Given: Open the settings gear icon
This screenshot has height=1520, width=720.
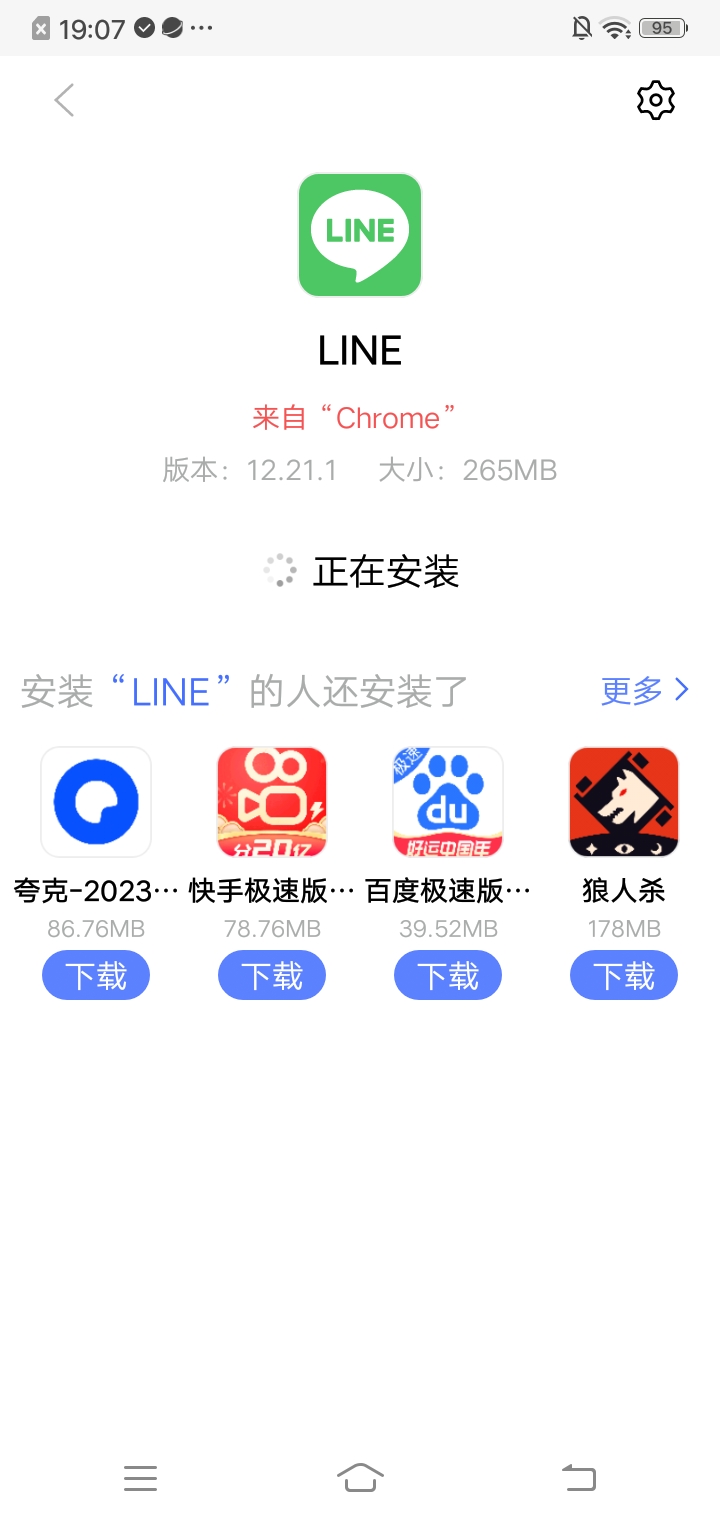Looking at the screenshot, I should point(656,100).
